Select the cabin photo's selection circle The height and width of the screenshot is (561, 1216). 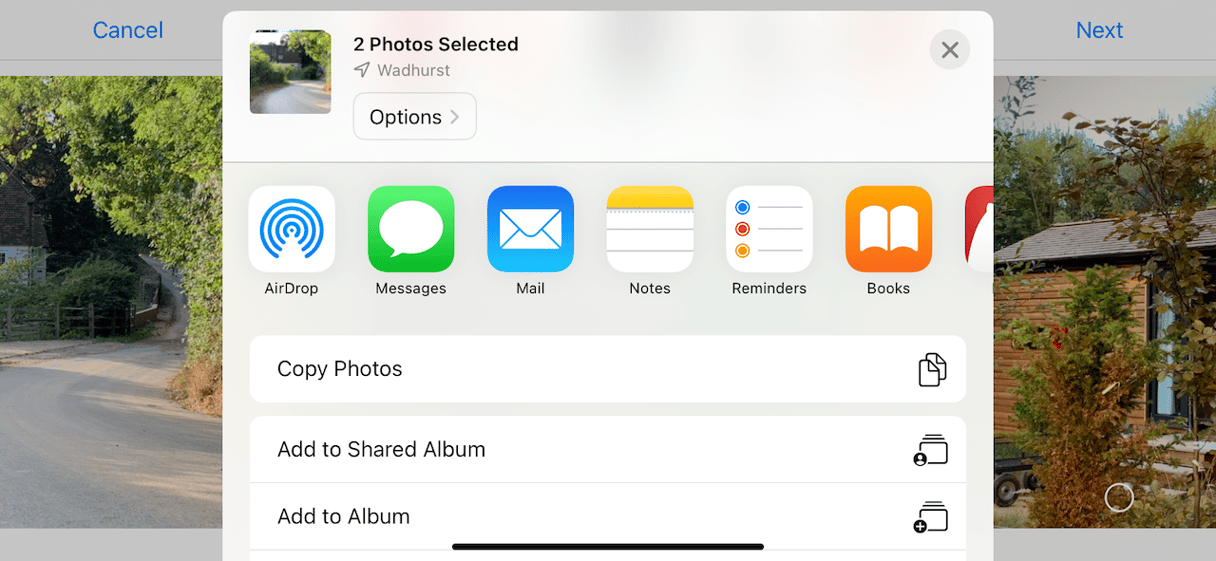coord(1118,497)
